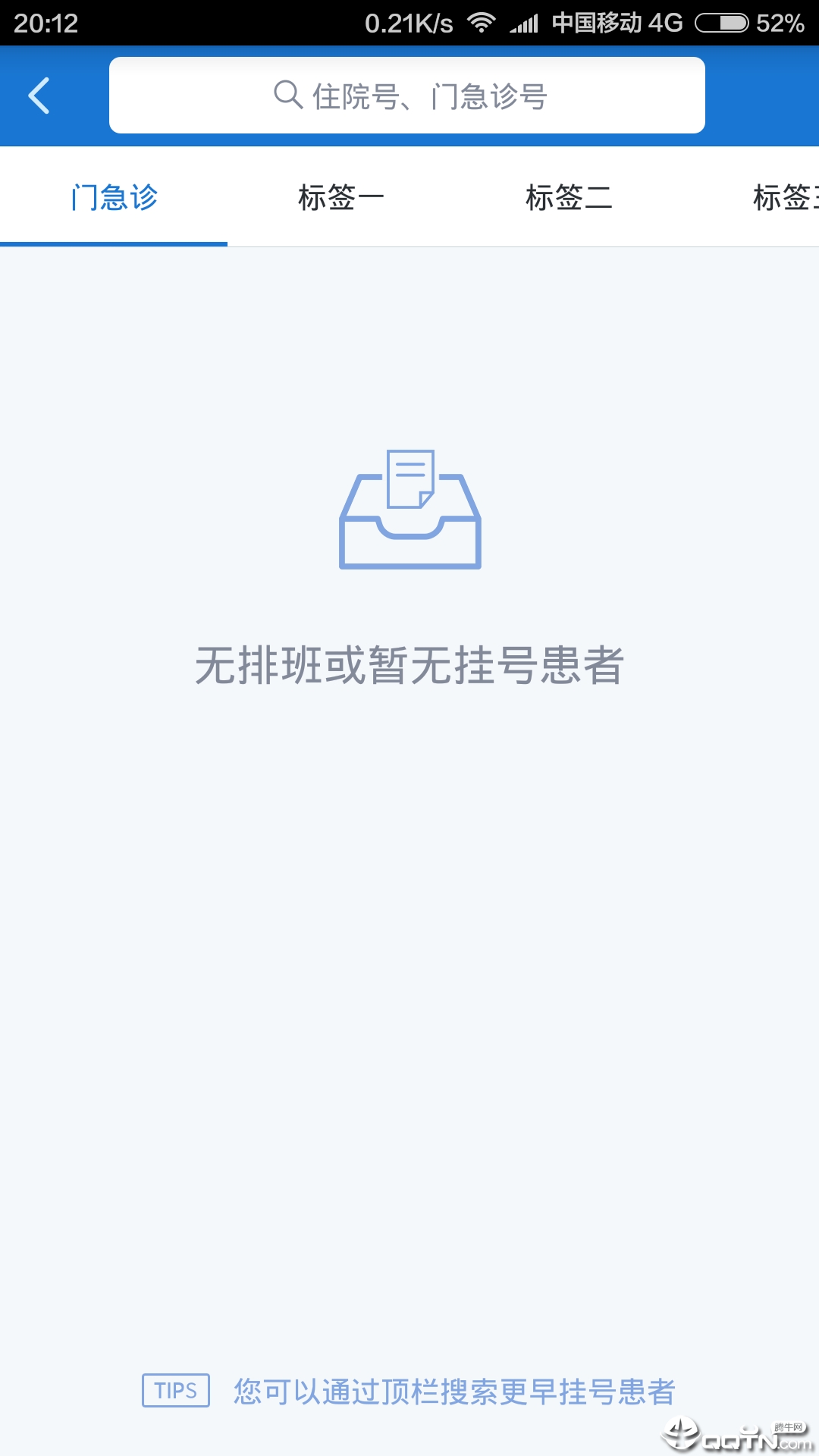Select the 门急诊 tab
The image size is (819, 1456).
click(112, 196)
